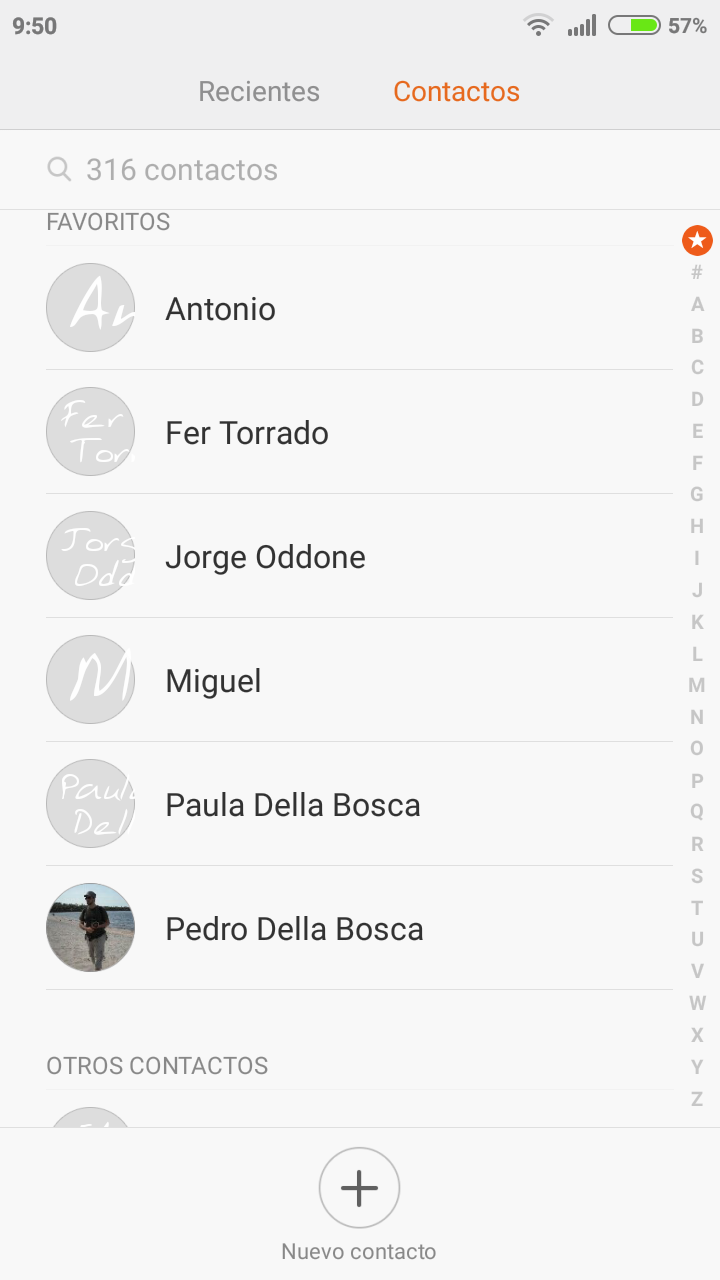Jump to letter M in the index

click(x=697, y=685)
